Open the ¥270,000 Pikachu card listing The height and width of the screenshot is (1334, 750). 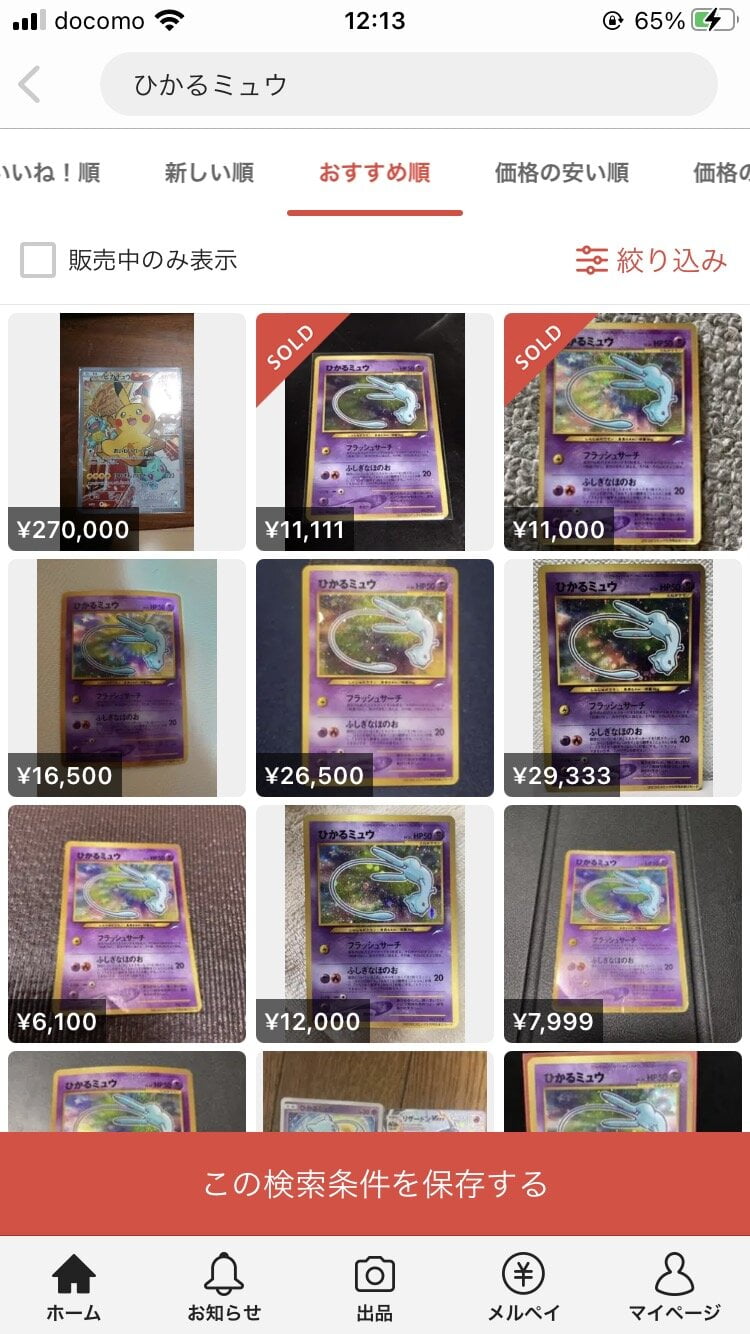[127, 431]
